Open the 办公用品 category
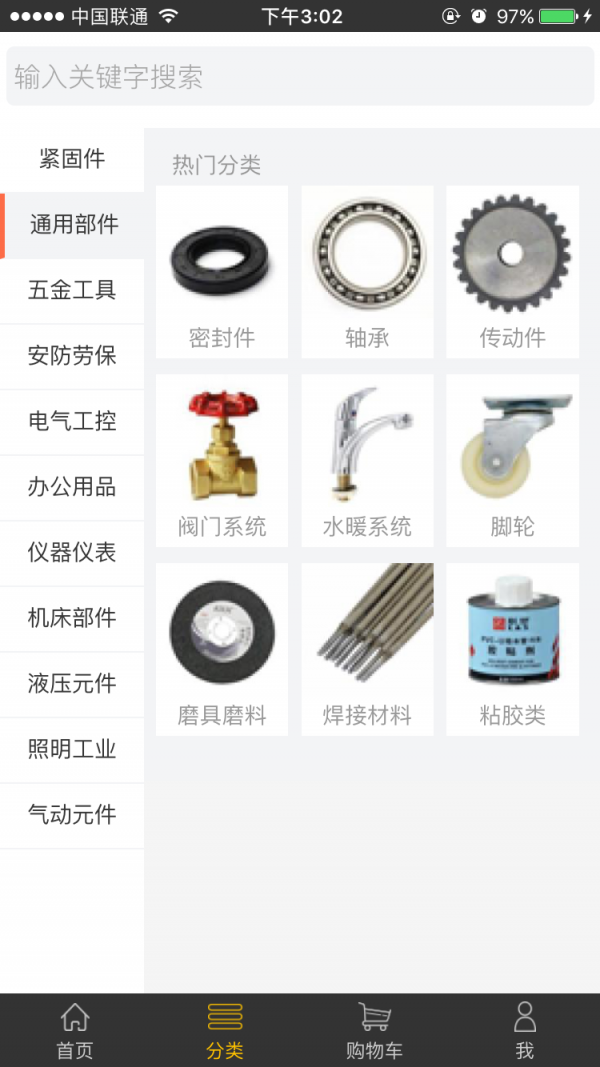 point(72,487)
